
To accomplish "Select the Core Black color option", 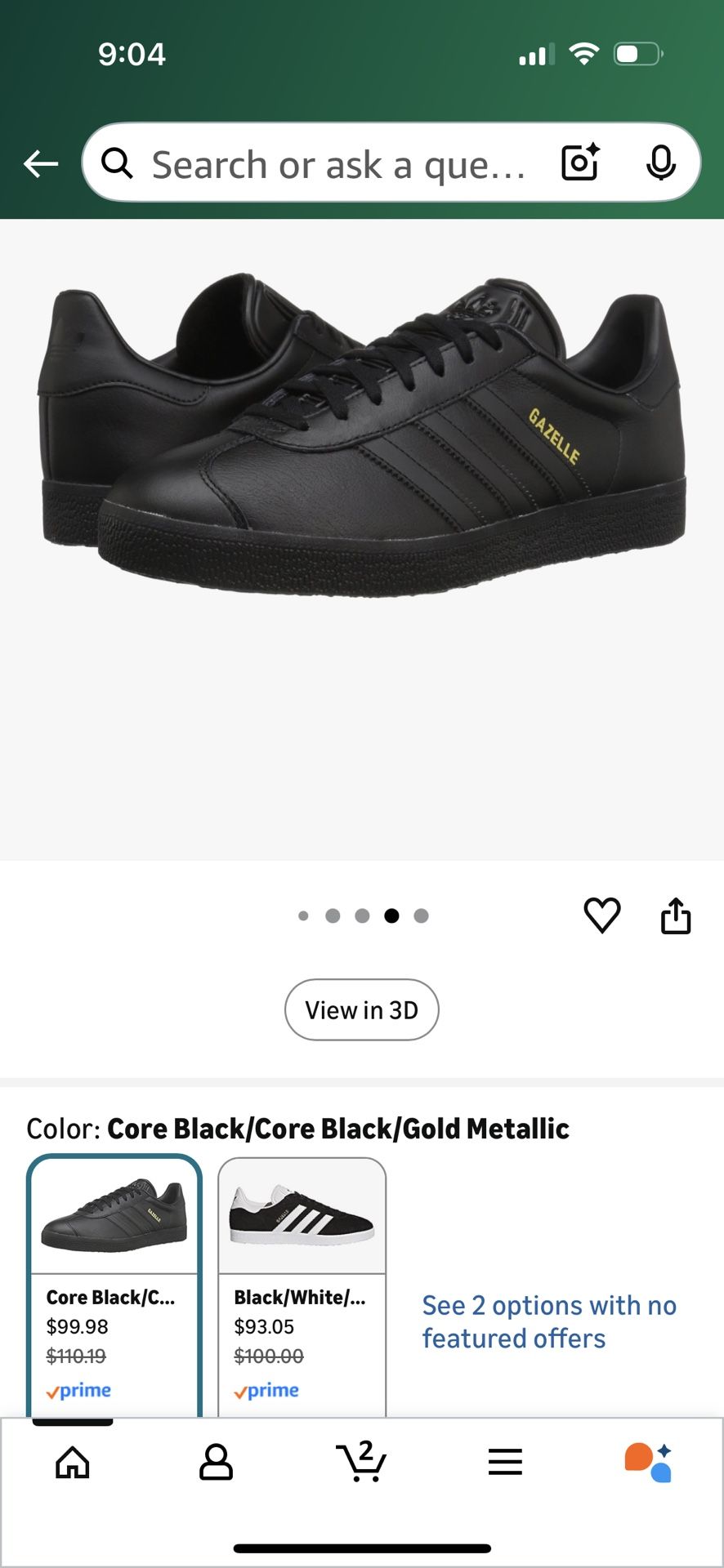I will [x=114, y=1286].
